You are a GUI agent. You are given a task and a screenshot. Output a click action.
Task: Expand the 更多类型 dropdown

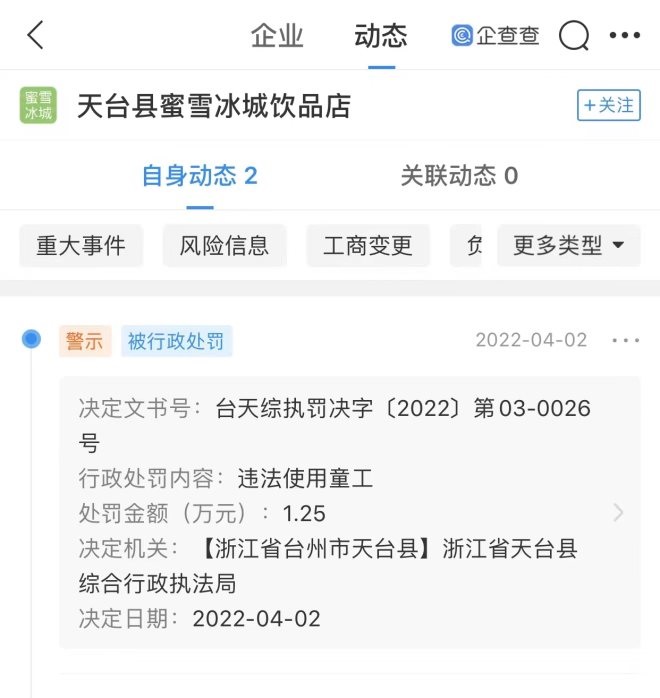point(568,246)
